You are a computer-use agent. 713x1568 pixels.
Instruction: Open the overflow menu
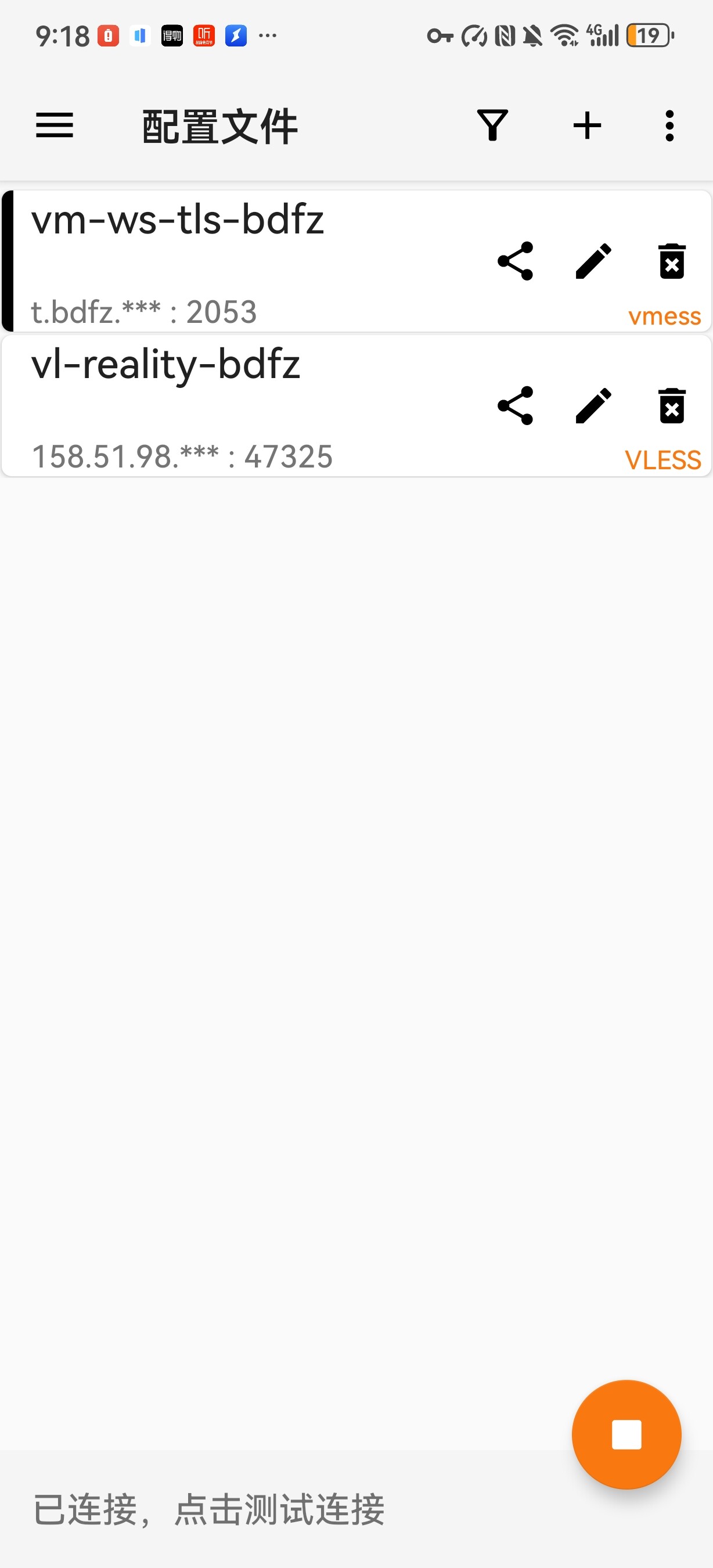(669, 126)
